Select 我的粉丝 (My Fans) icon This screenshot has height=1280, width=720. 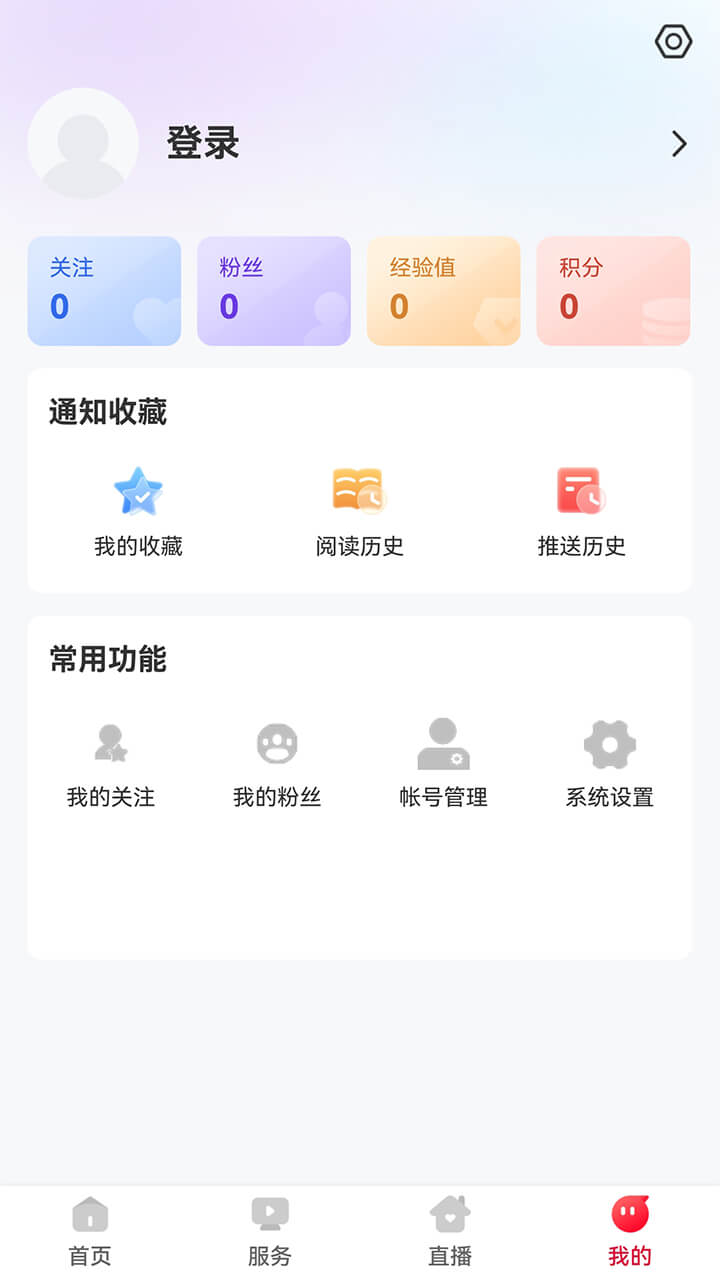(276, 742)
